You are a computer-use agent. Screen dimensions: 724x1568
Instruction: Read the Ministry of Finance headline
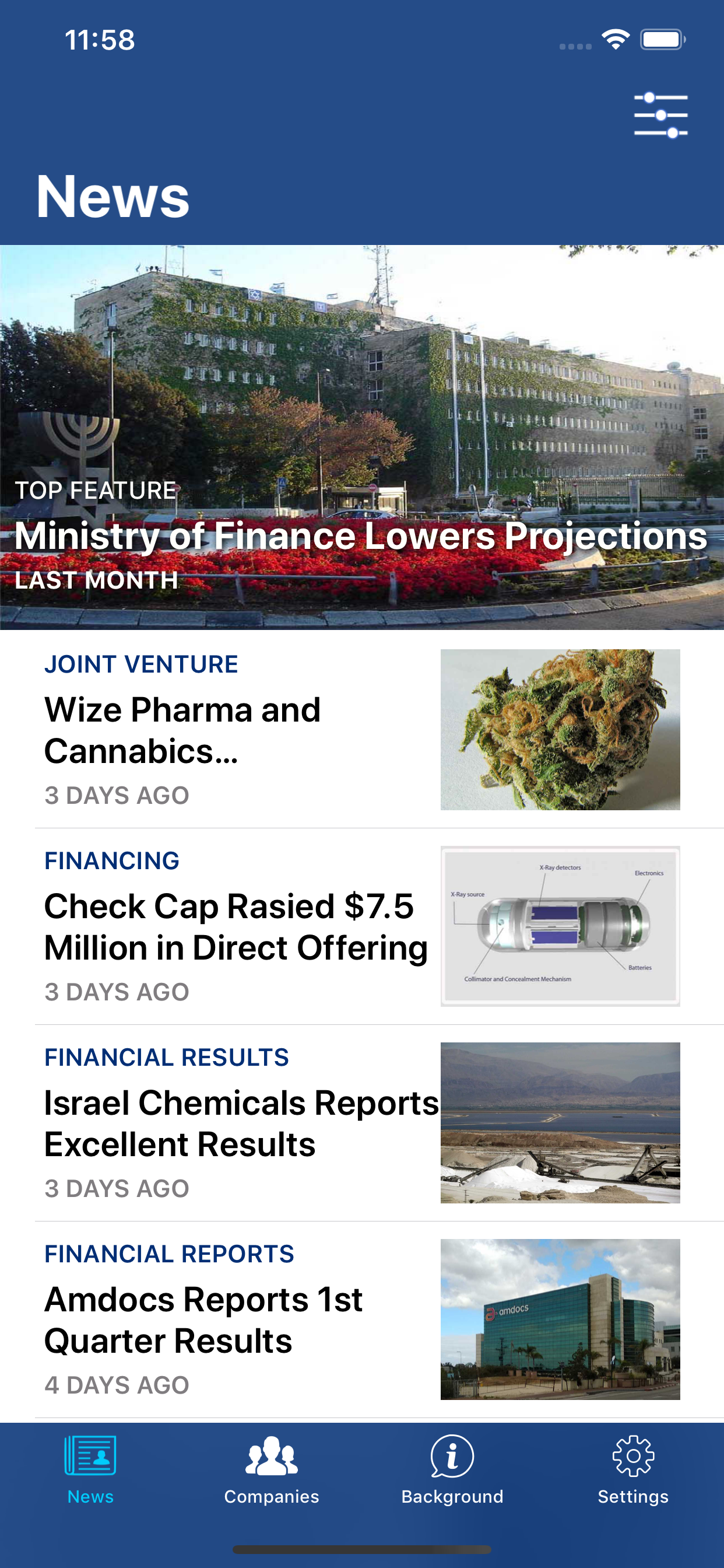360,537
